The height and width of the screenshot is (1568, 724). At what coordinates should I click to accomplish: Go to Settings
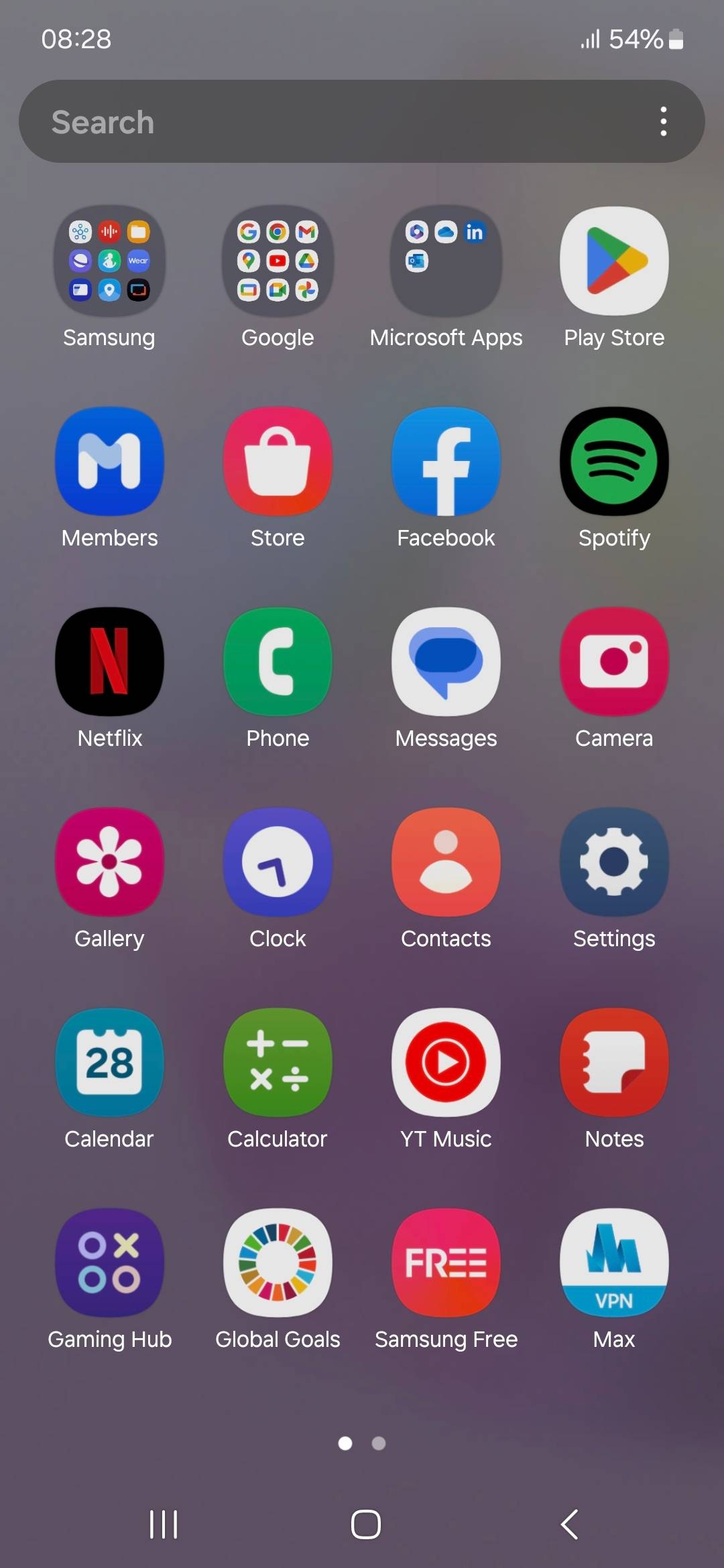coord(614,862)
